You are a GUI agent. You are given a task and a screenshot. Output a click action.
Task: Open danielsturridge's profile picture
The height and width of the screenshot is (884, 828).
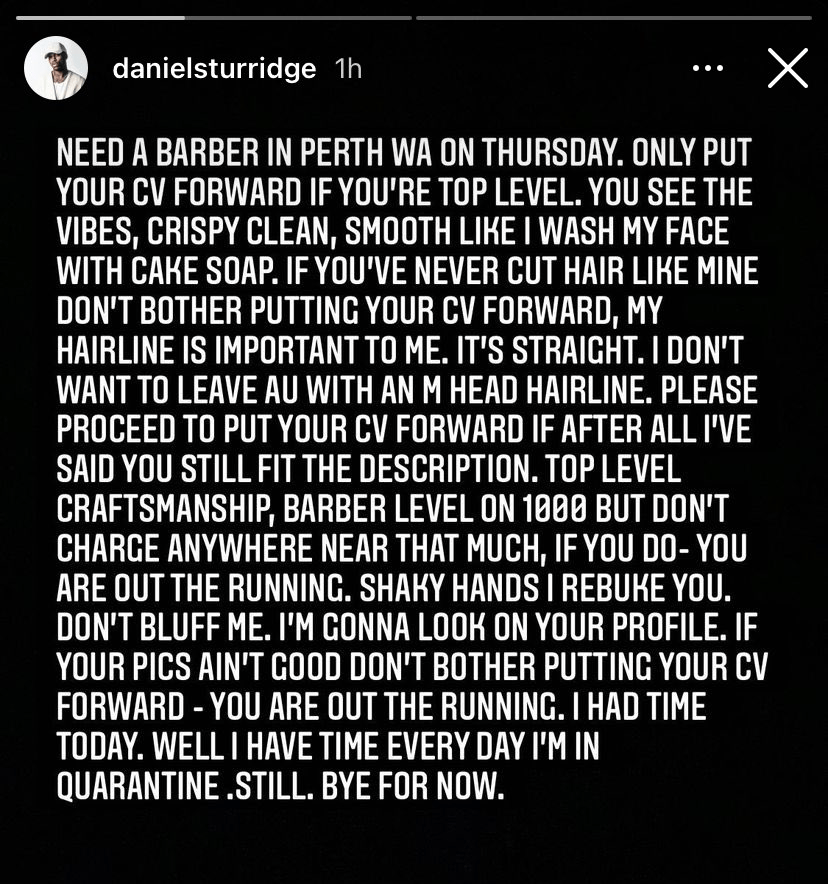pos(54,70)
